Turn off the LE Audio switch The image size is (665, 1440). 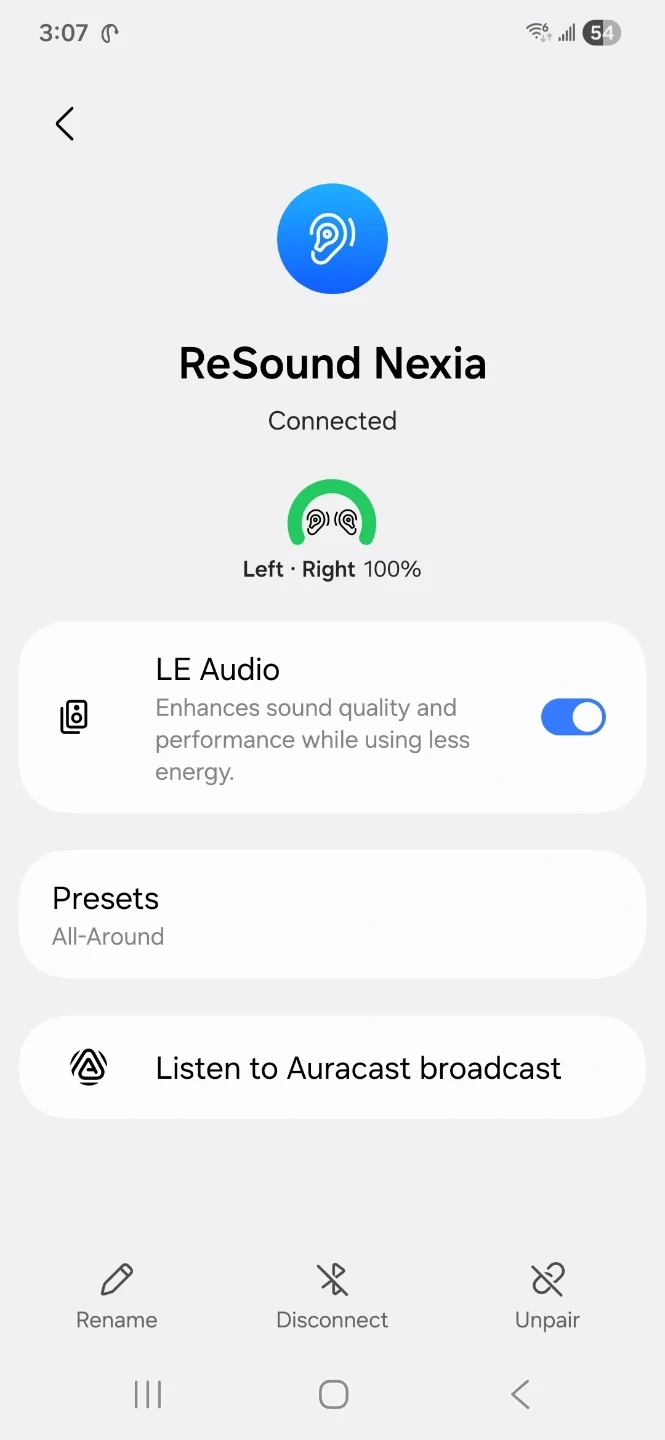[573, 717]
